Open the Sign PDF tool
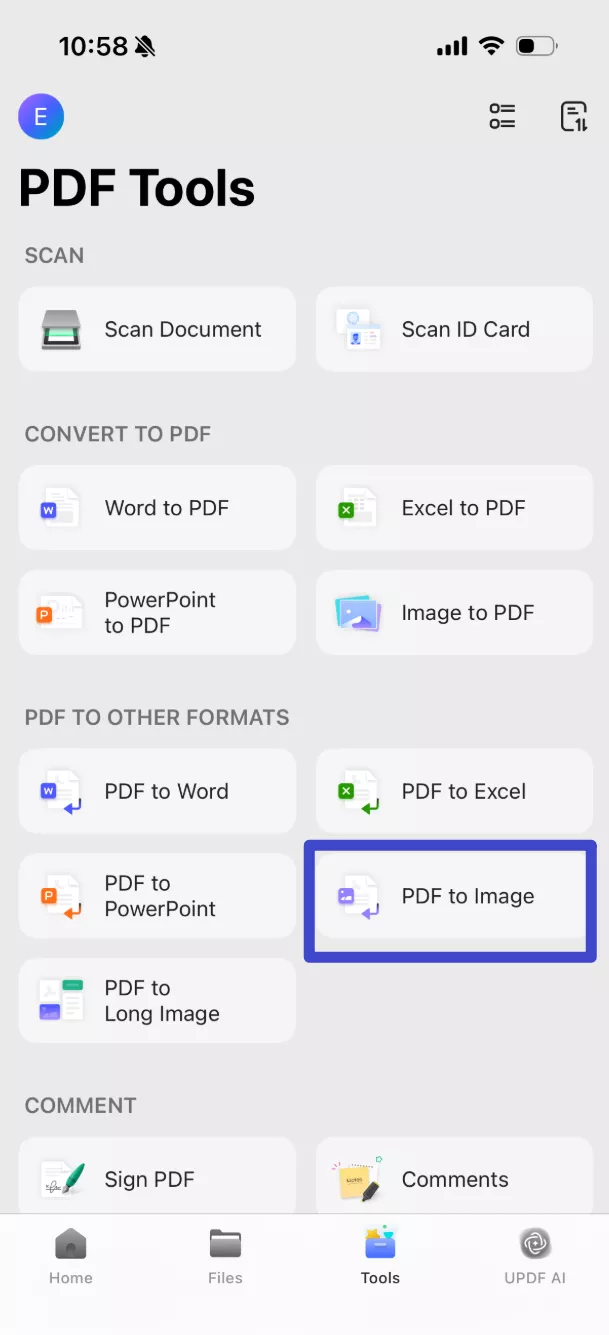The width and height of the screenshot is (609, 1335). (157, 1180)
